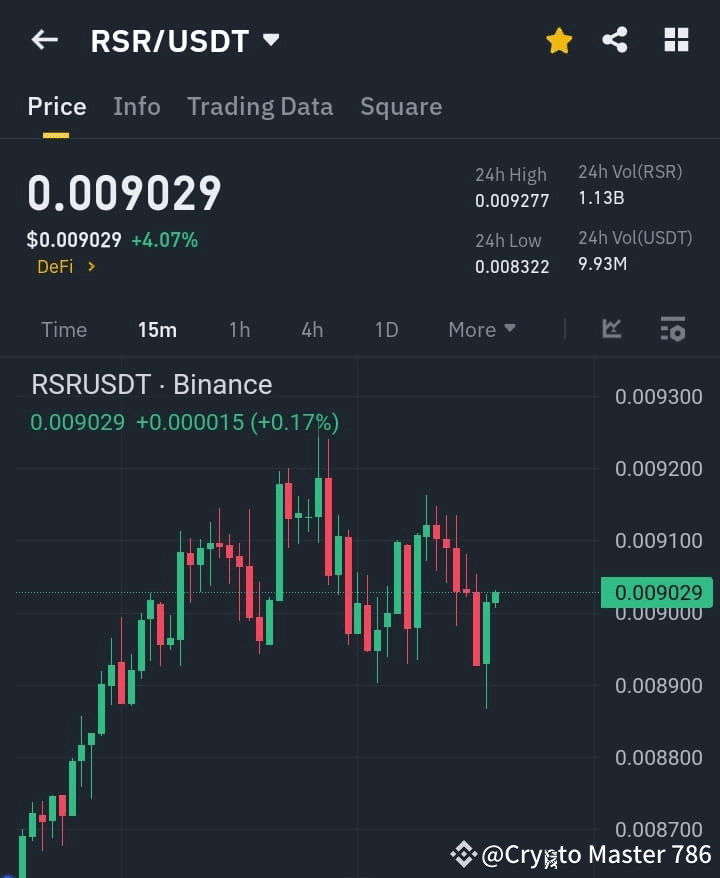The image size is (720, 878).
Task: View the Info tab
Action: pos(137,106)
